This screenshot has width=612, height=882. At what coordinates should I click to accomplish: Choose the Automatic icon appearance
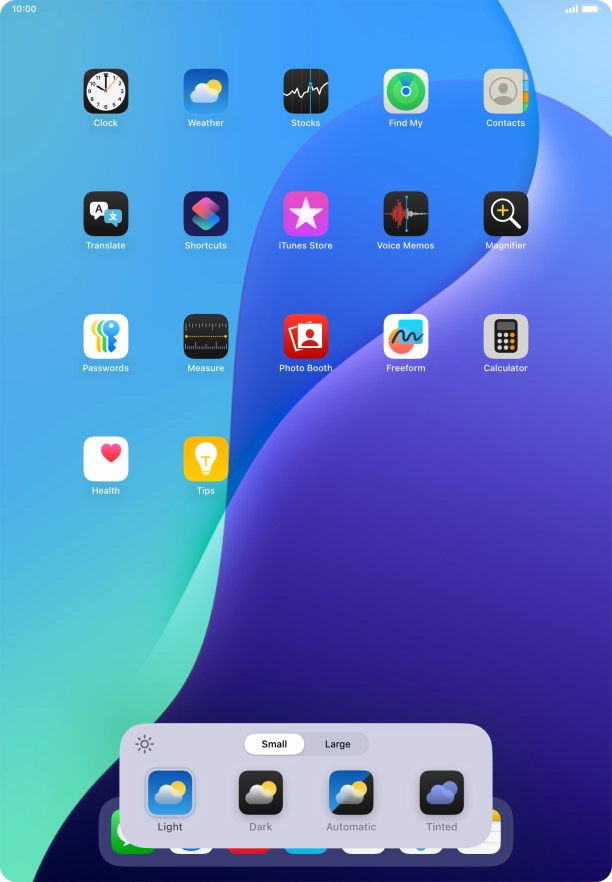351,793
